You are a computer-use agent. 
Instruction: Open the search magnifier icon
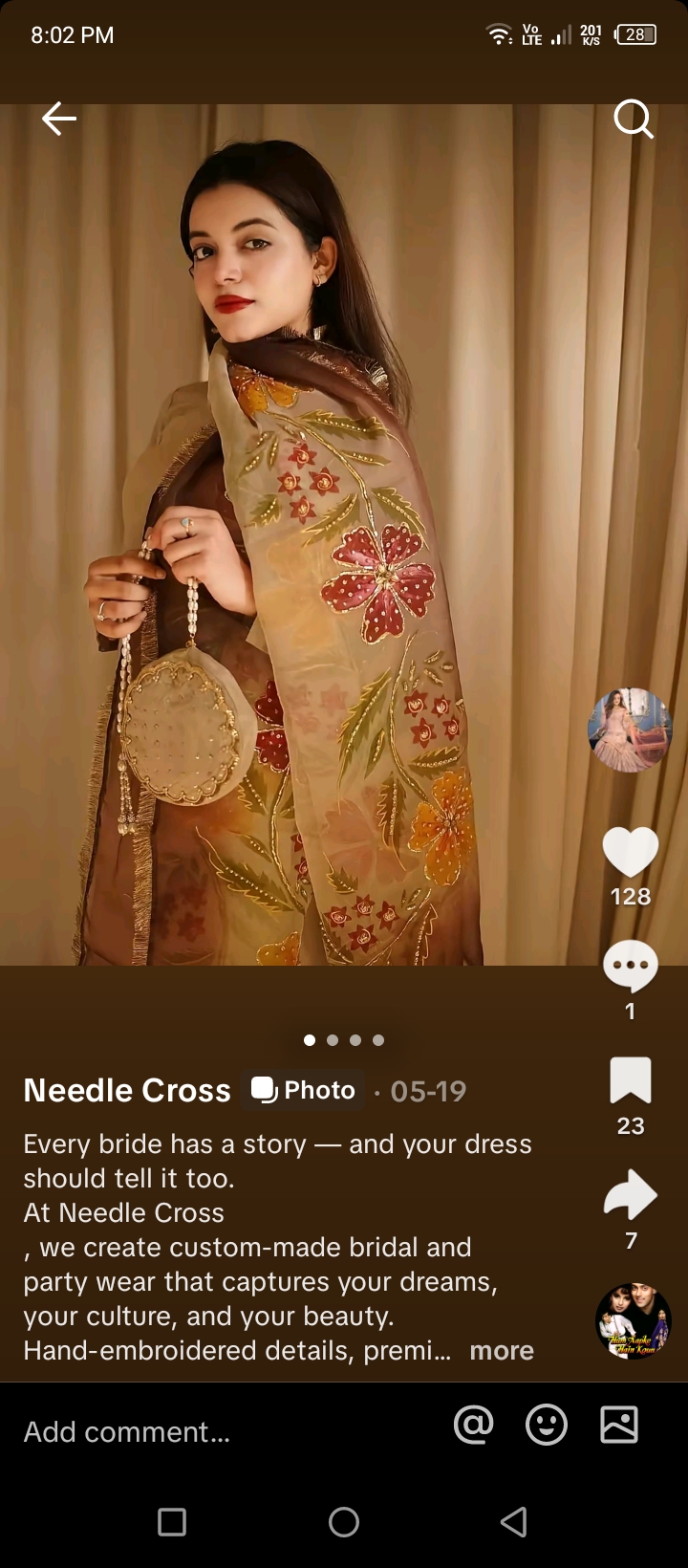click(x=633, y=120)
